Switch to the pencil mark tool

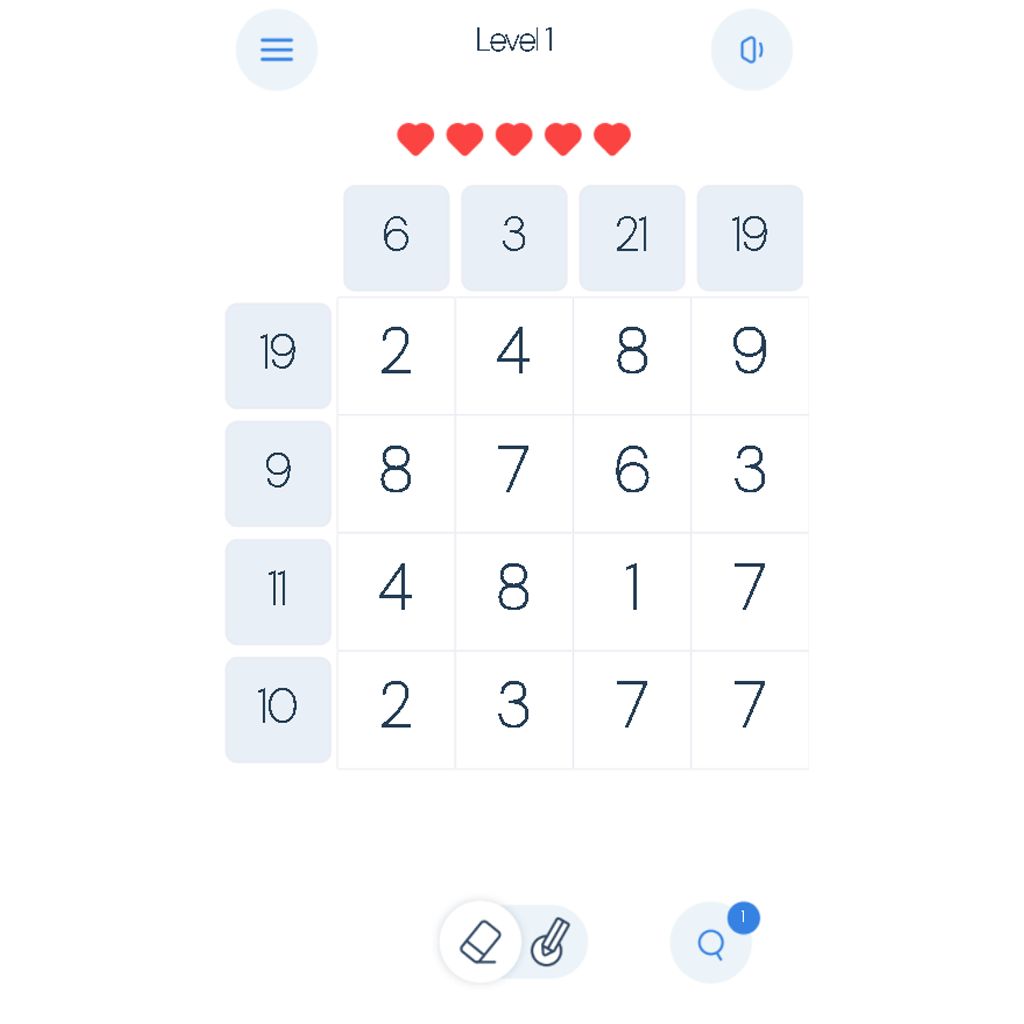point(550,942)
